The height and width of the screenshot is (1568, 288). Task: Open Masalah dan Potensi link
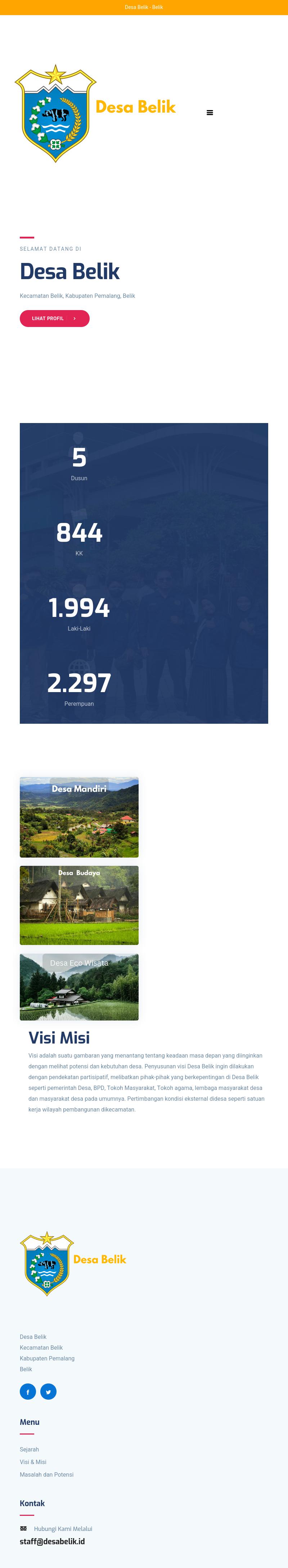pyautogui.click(x=46, y=1474)
